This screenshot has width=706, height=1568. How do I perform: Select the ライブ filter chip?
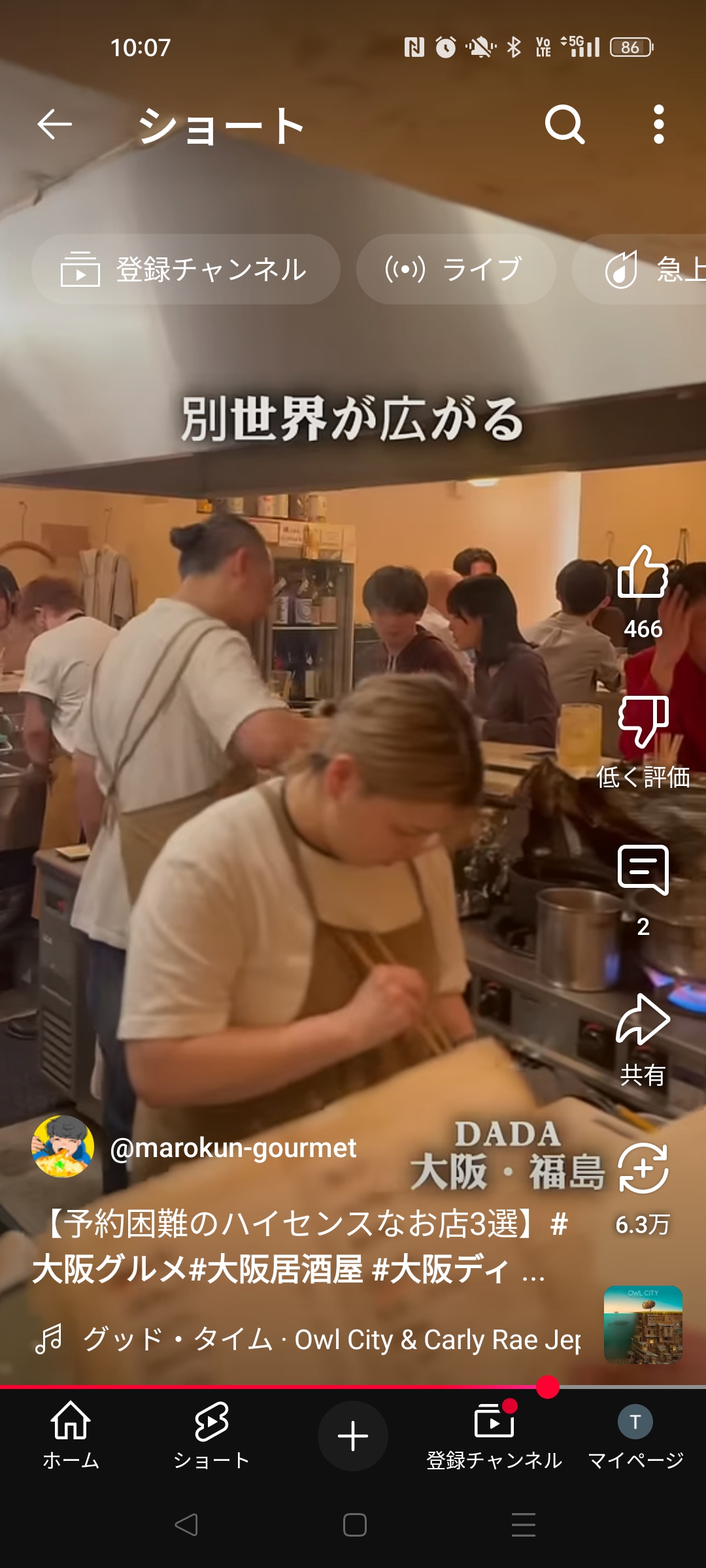(x=456, y=269)
